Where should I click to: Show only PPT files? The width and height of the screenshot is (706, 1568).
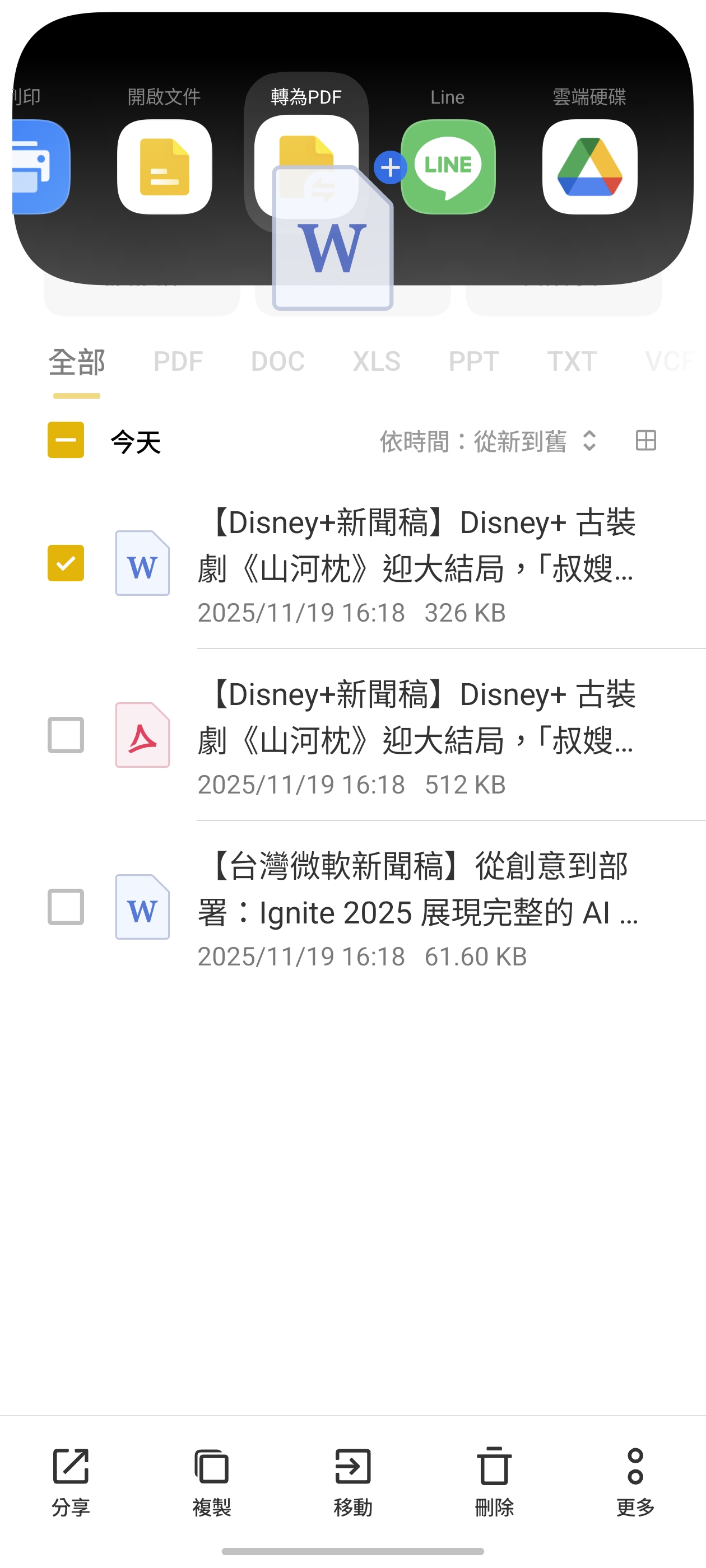point(474,362)
